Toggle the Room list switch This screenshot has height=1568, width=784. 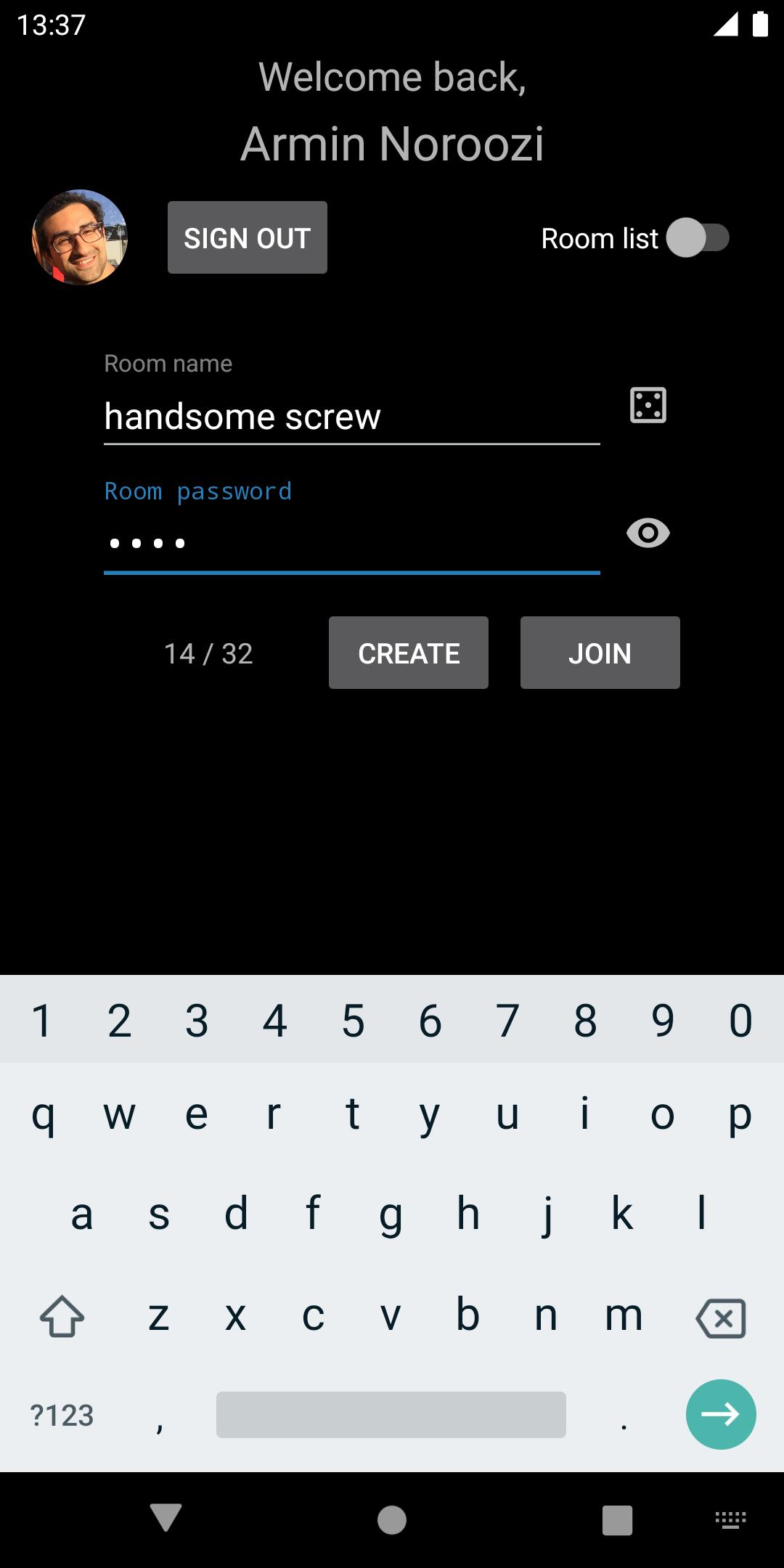click(698, 237)
